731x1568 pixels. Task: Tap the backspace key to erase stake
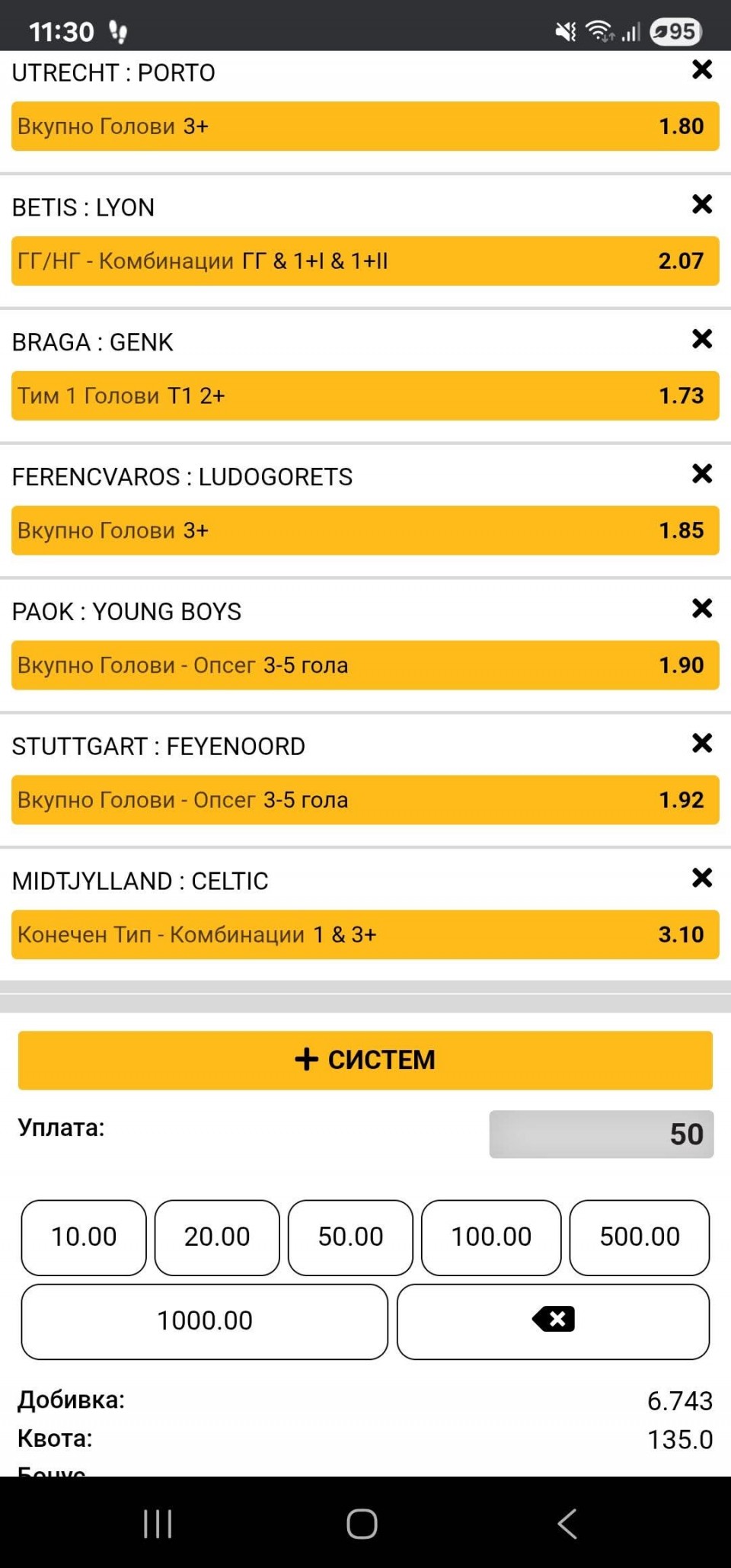[554, 1321]
